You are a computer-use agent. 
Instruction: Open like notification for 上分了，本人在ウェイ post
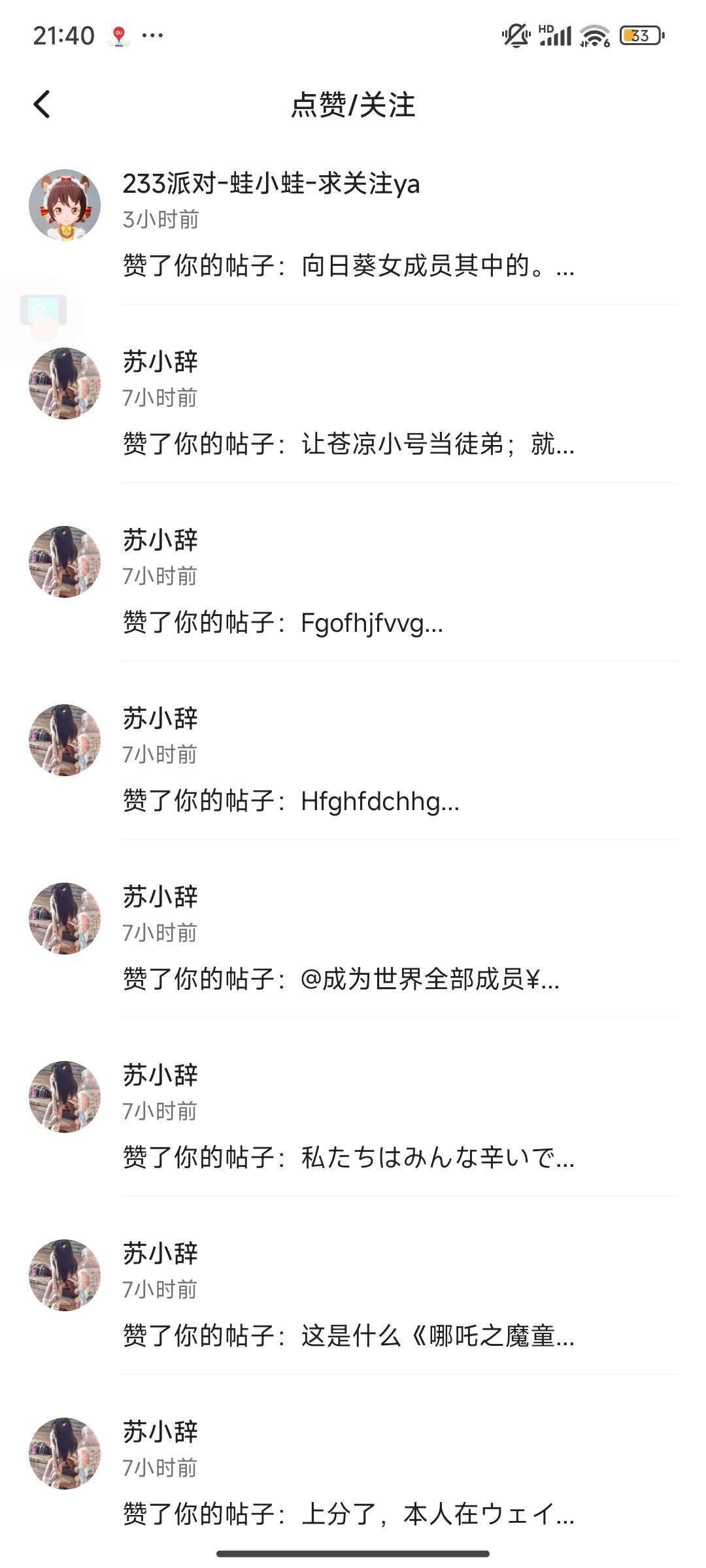pos(348,1514)
